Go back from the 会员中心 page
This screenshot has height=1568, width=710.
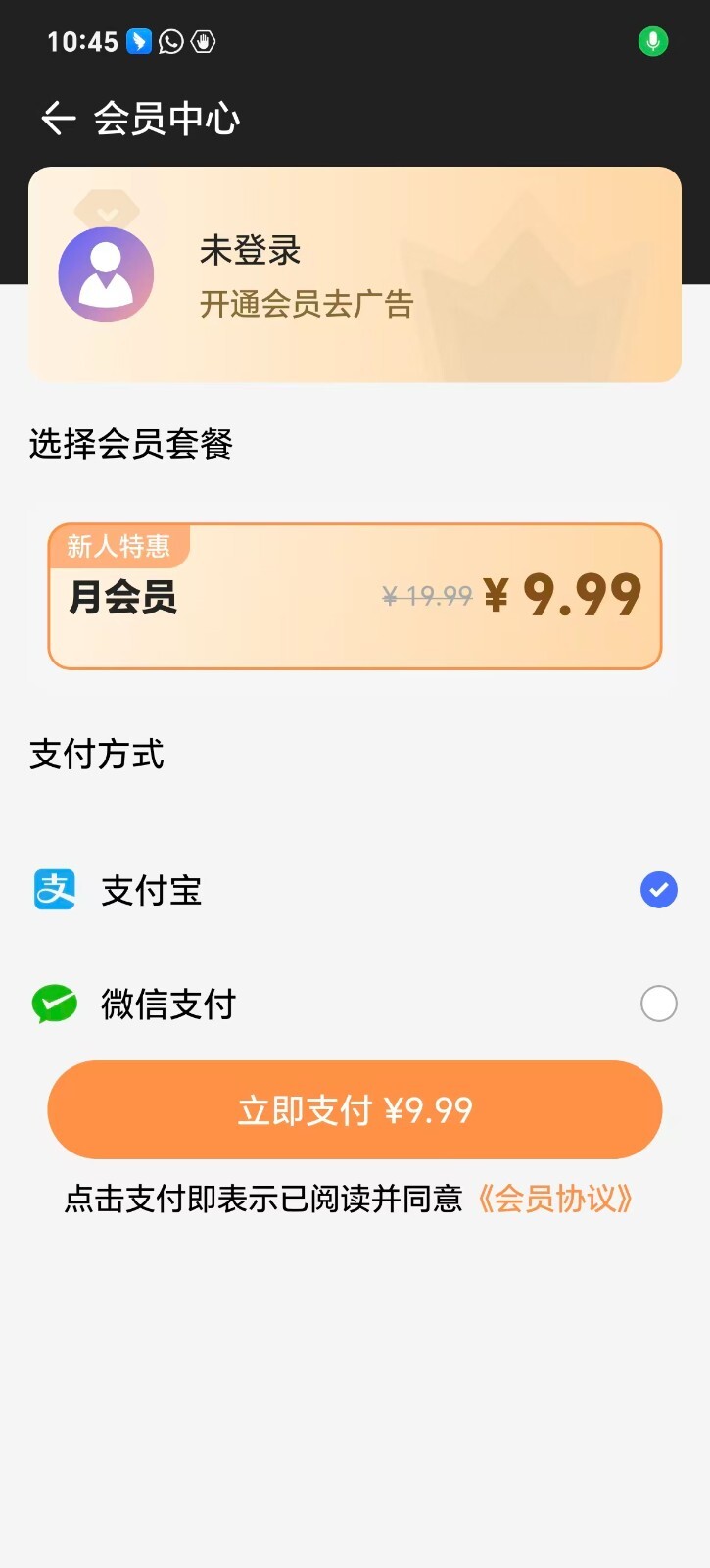[58, 119]
